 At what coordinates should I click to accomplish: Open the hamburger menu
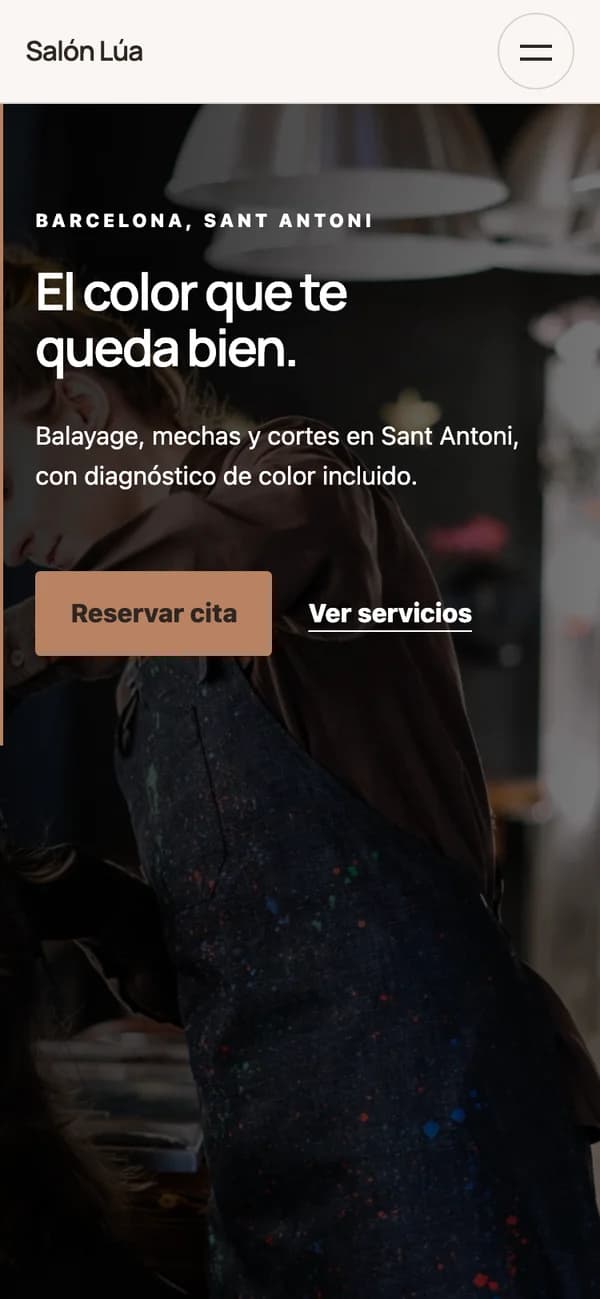coord(536,51)
